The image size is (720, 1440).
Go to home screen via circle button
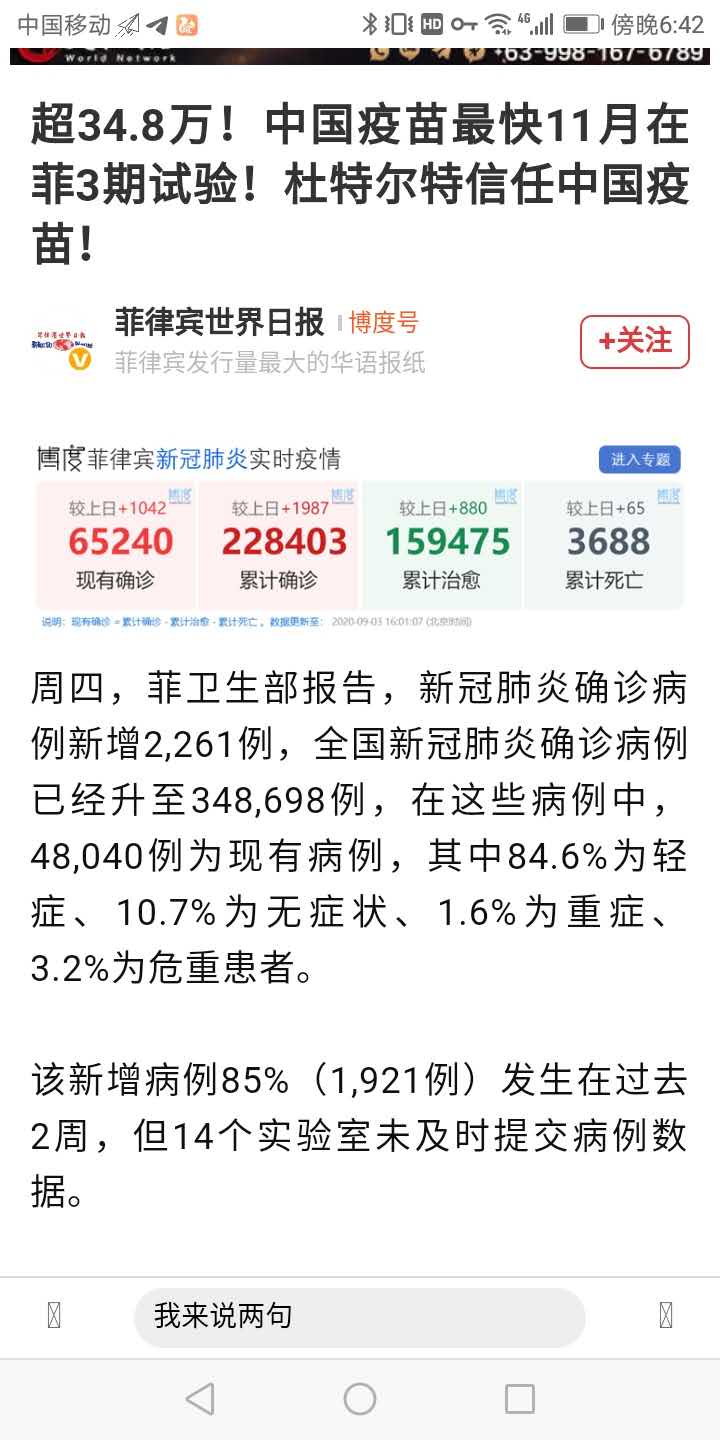(360, 1399)
